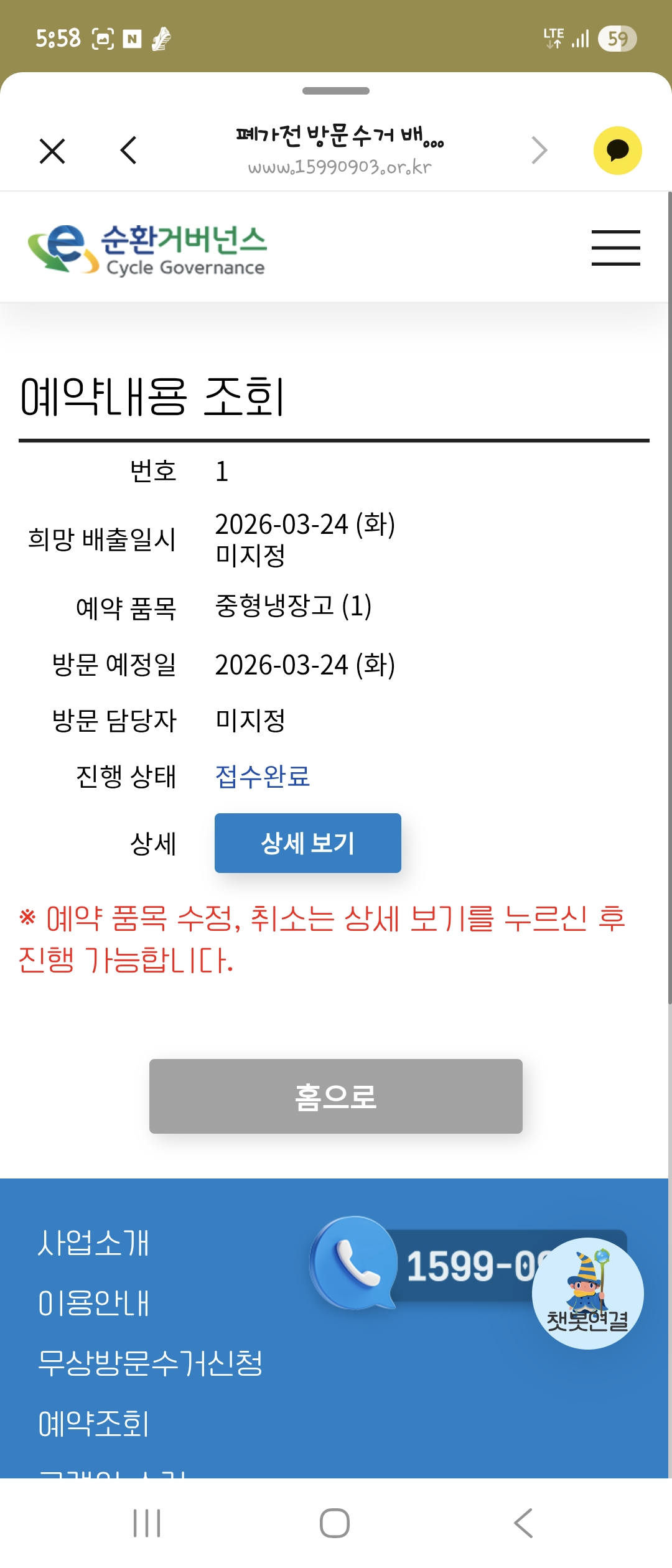This screenshot has height=1568, width=672.
Task: Tap the yellow chat bubble icon
Action: (x=617, y=151)
